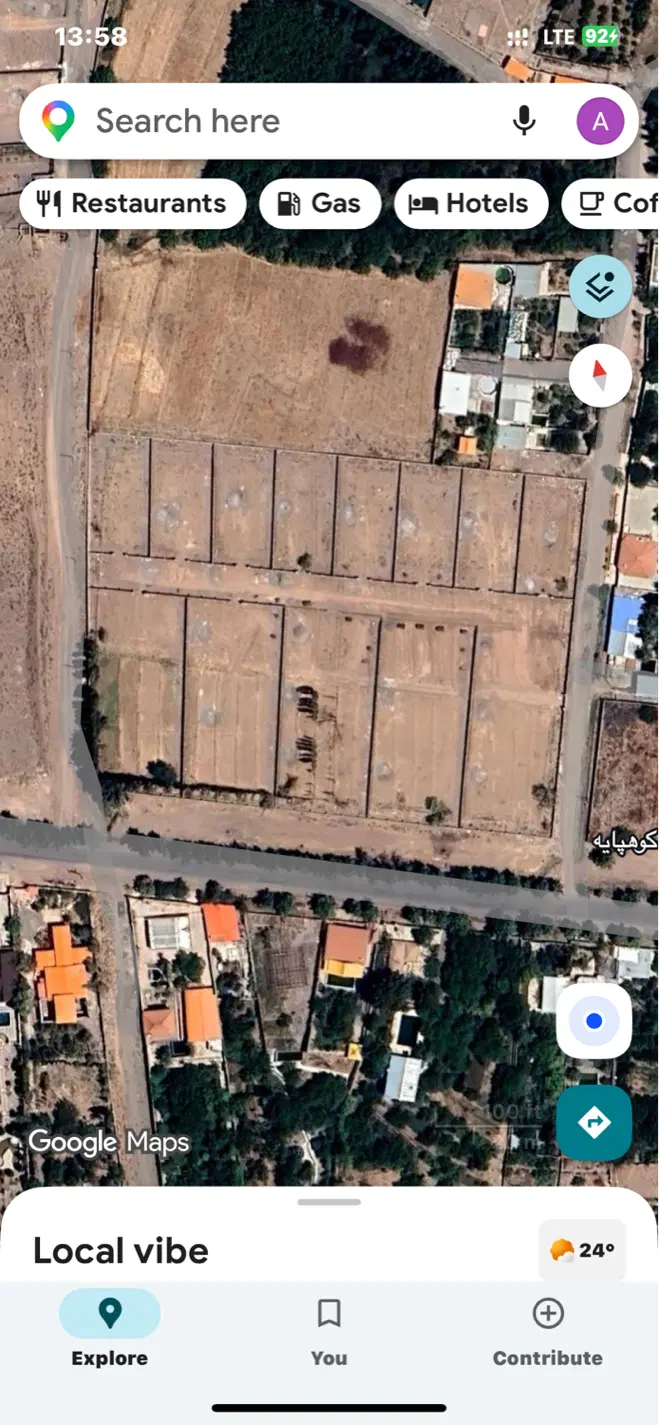Select the coffee chip
The width and height of the screenshot is (659, 1425).
(610, 204)
